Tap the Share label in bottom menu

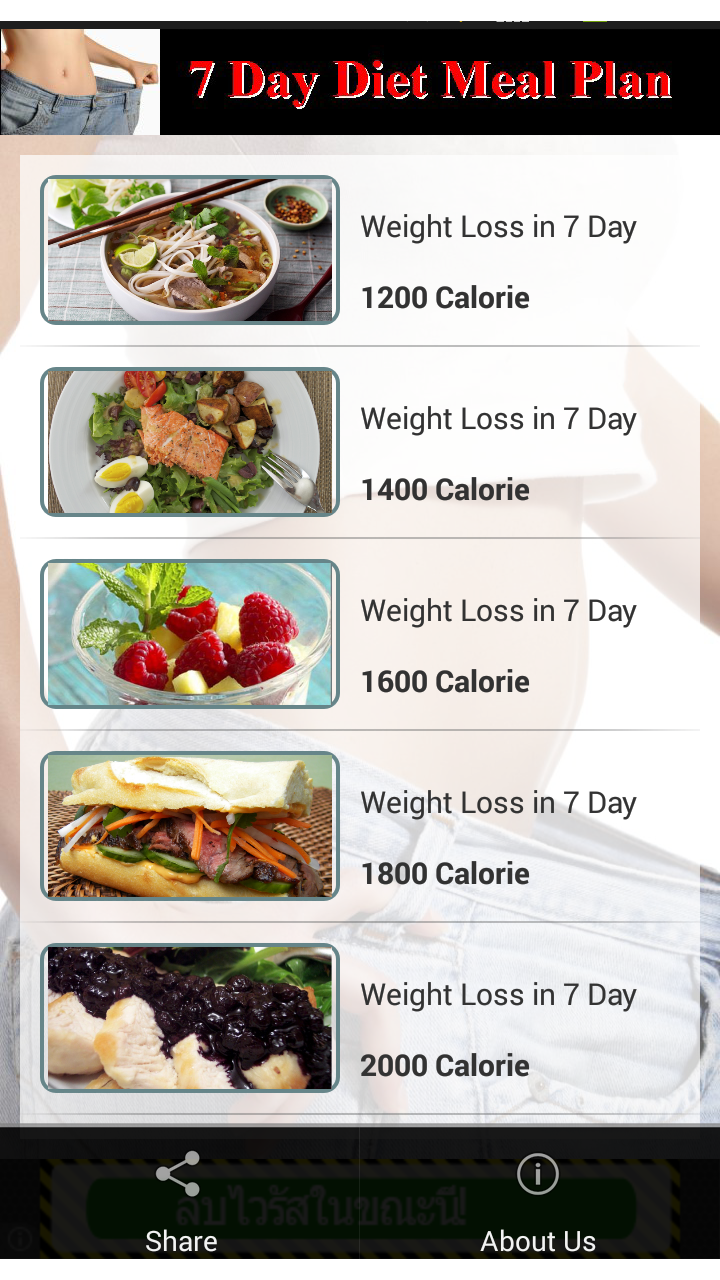point(181,1241)
